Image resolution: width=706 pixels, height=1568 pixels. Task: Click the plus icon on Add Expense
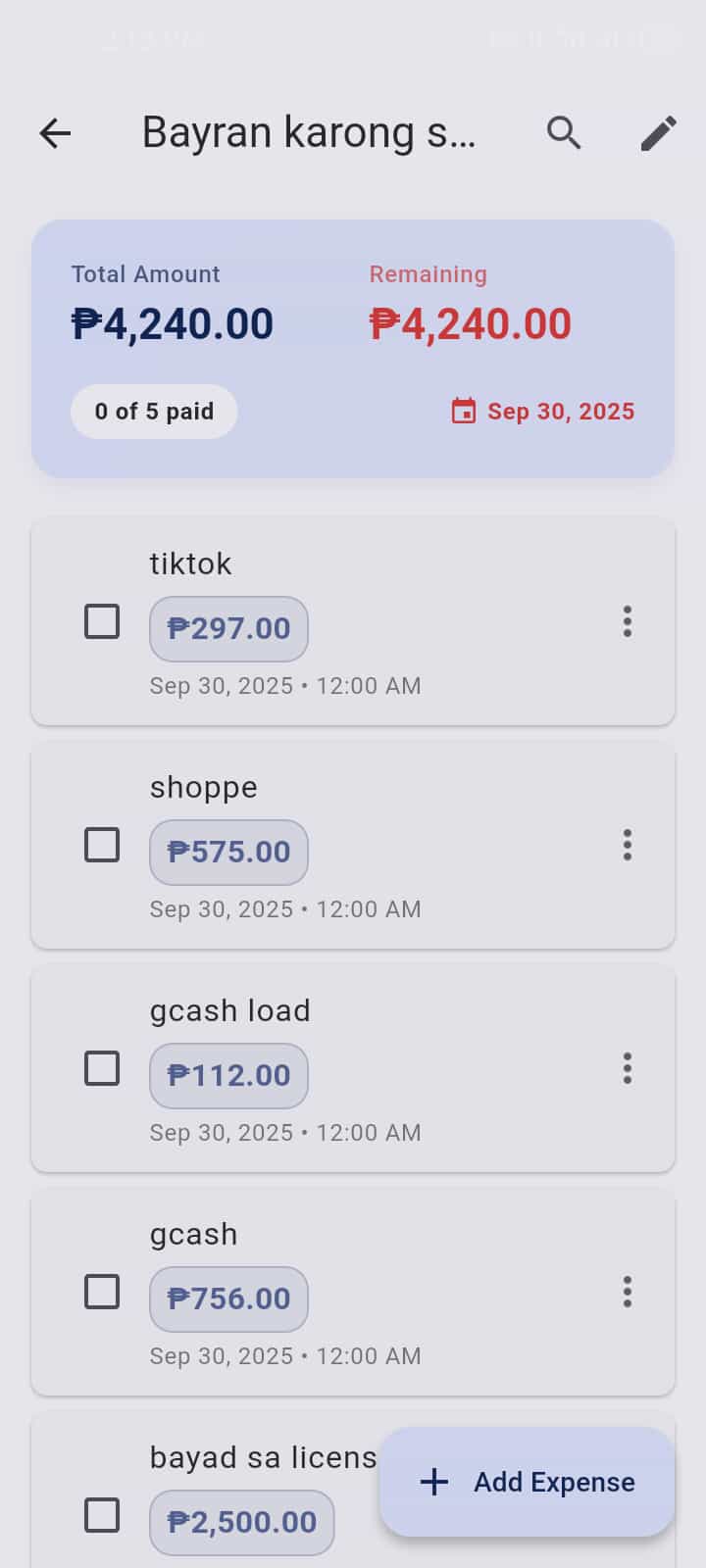pos(432,1482)
